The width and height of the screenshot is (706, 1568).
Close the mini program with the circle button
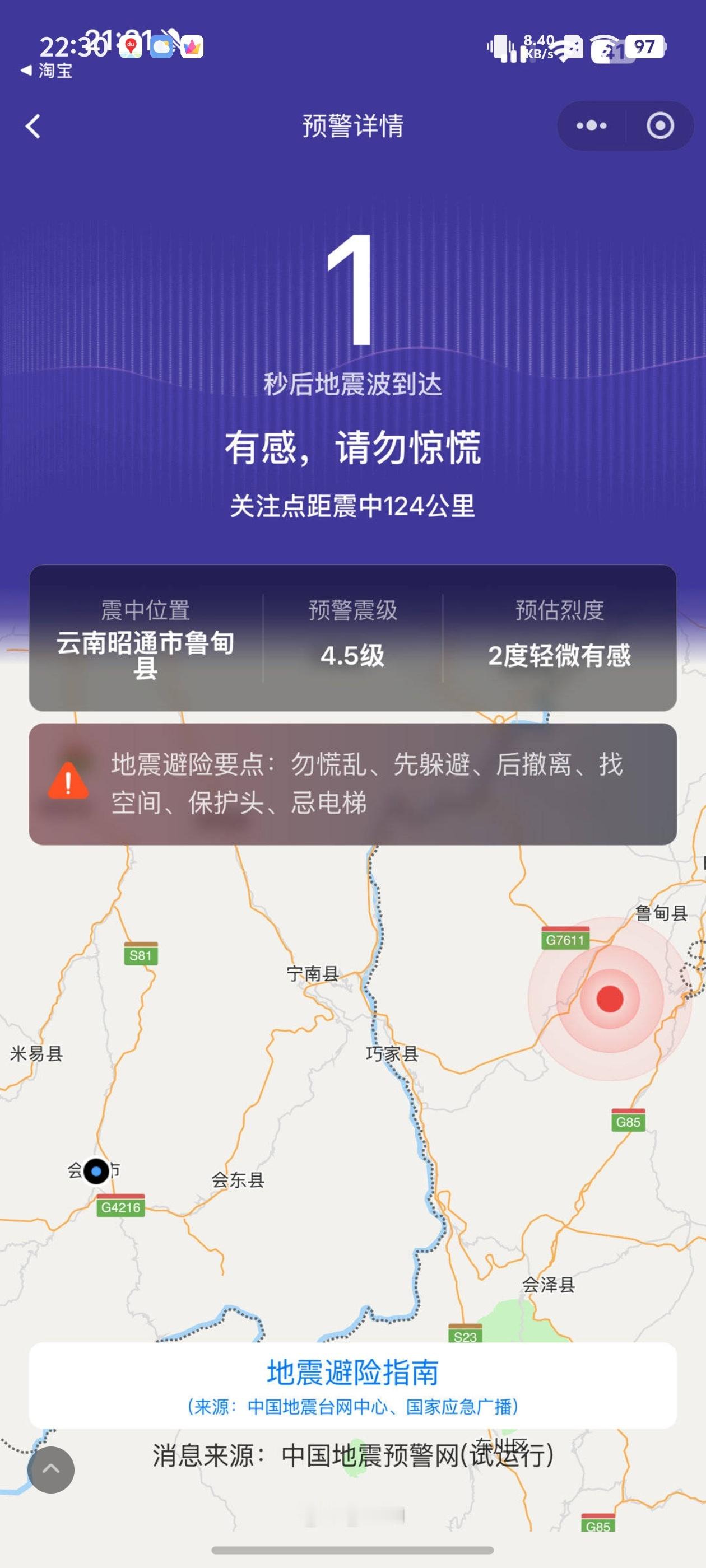coord(660,126)
